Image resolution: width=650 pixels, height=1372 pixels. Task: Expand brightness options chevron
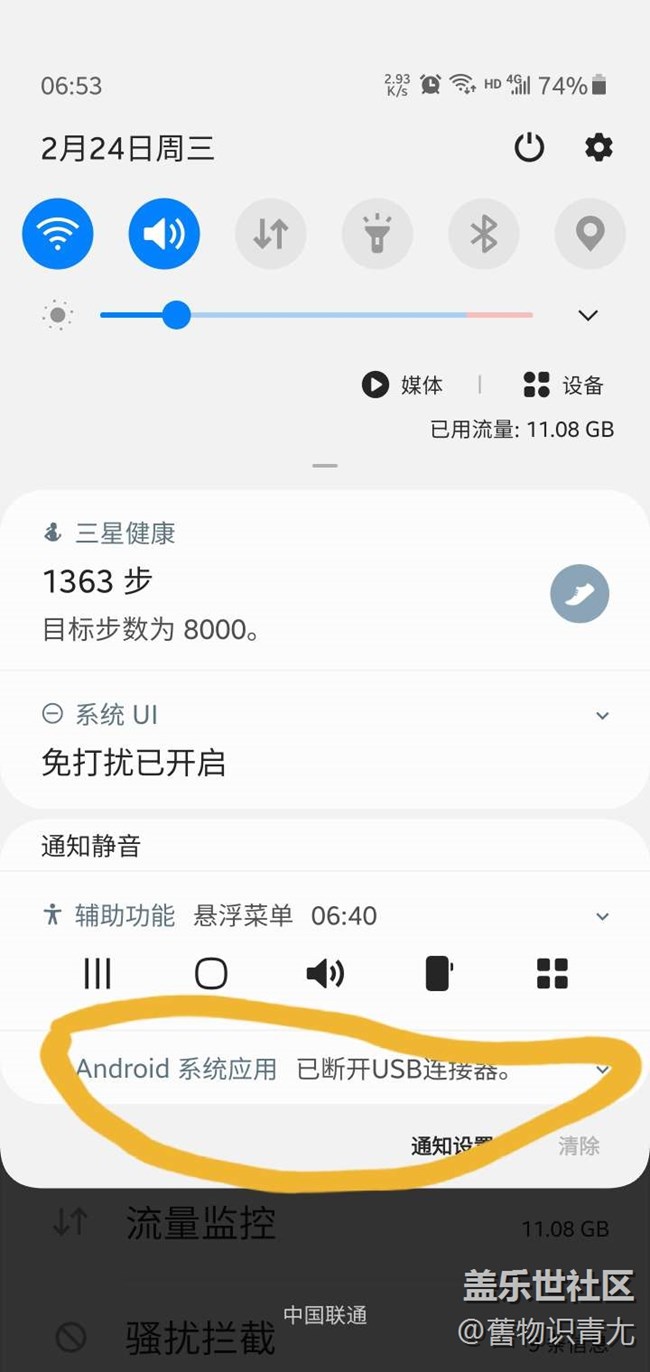(588, 316)
